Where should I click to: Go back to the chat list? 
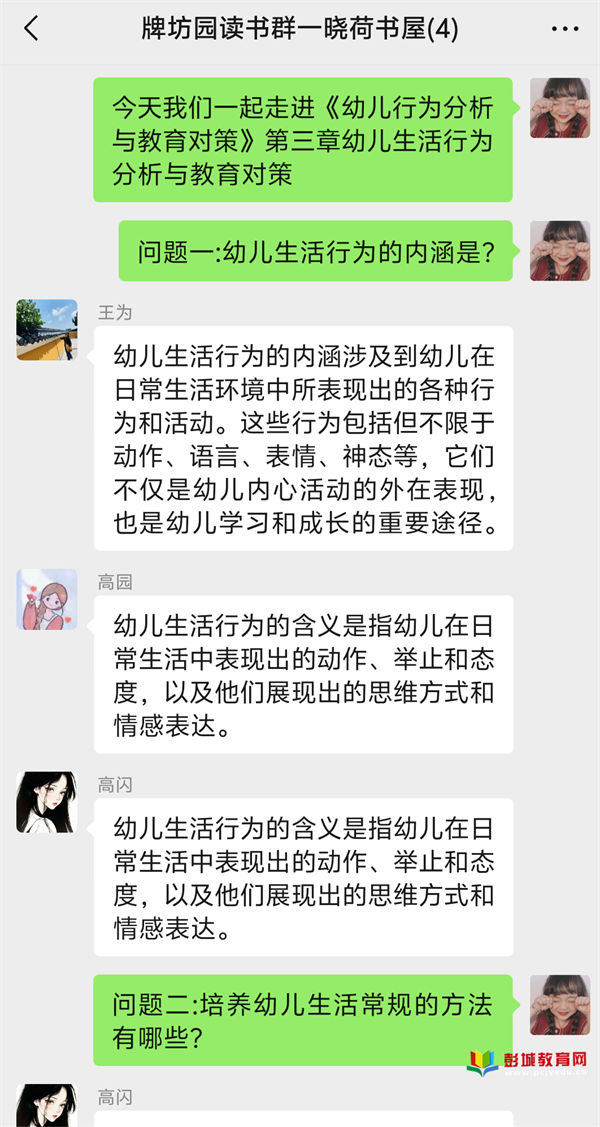31,29
